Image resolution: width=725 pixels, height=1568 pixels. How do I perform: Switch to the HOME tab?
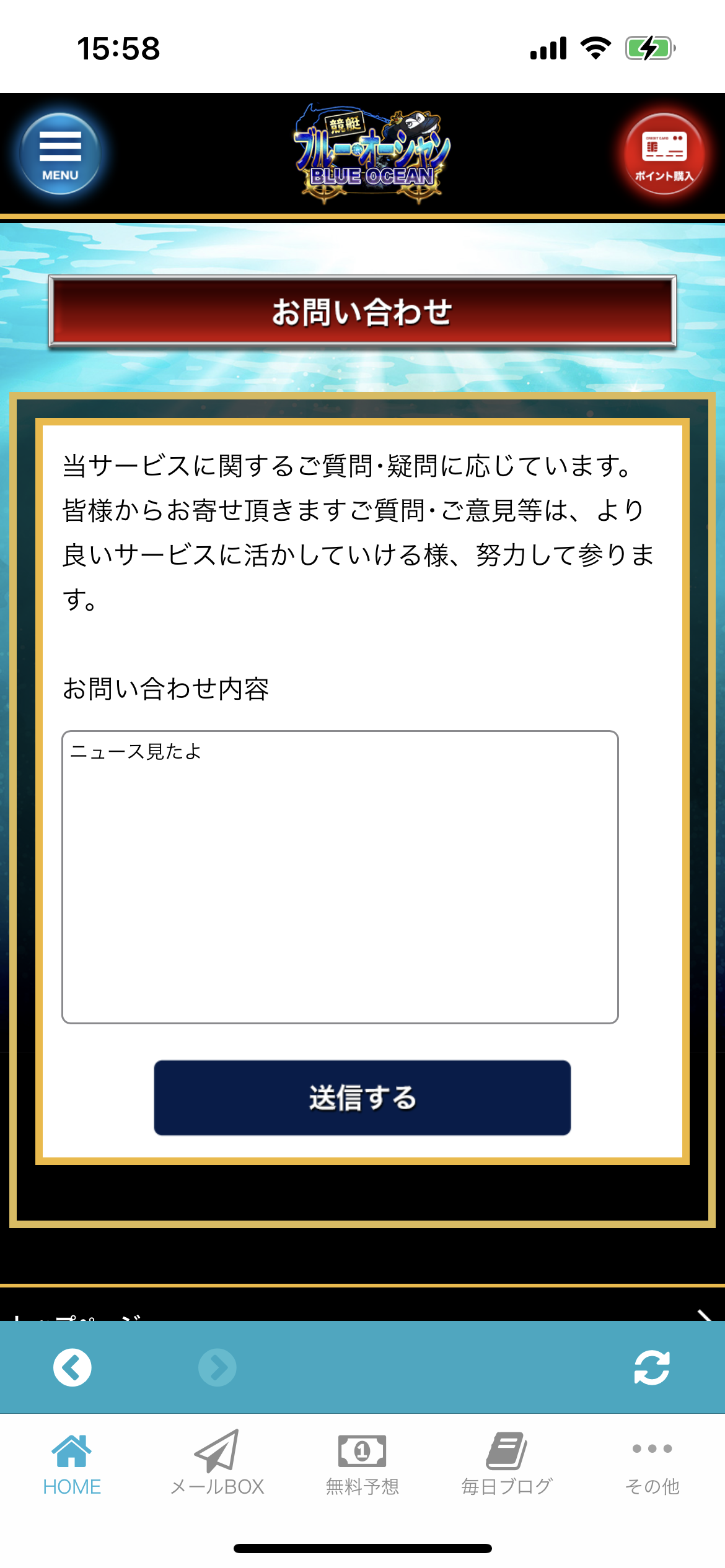[x=72, y=1463]
